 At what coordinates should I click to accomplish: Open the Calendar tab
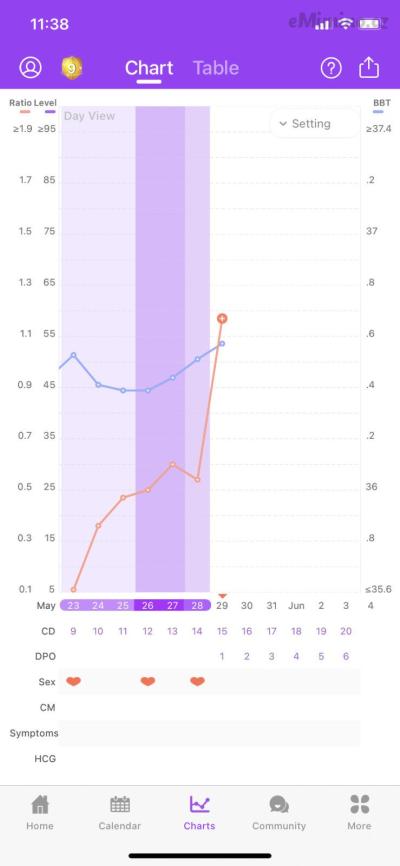(x=120, y=813)
